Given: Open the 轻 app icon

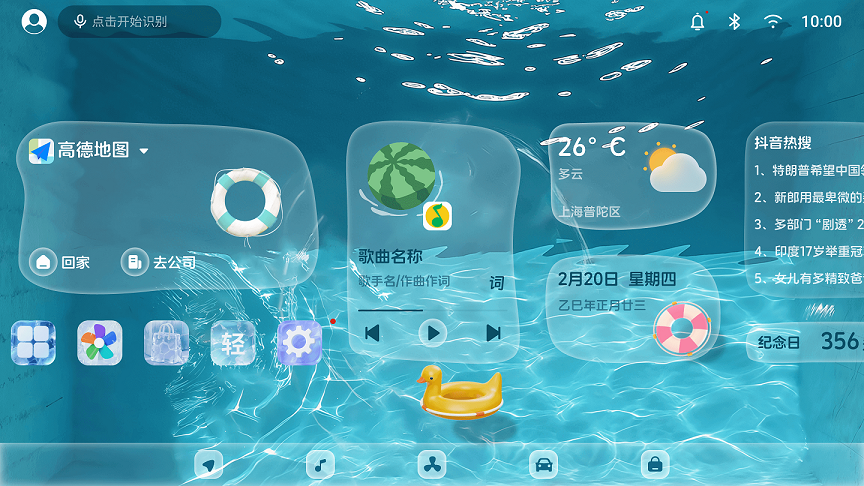Looking at the screenshot, I should 233,343.
